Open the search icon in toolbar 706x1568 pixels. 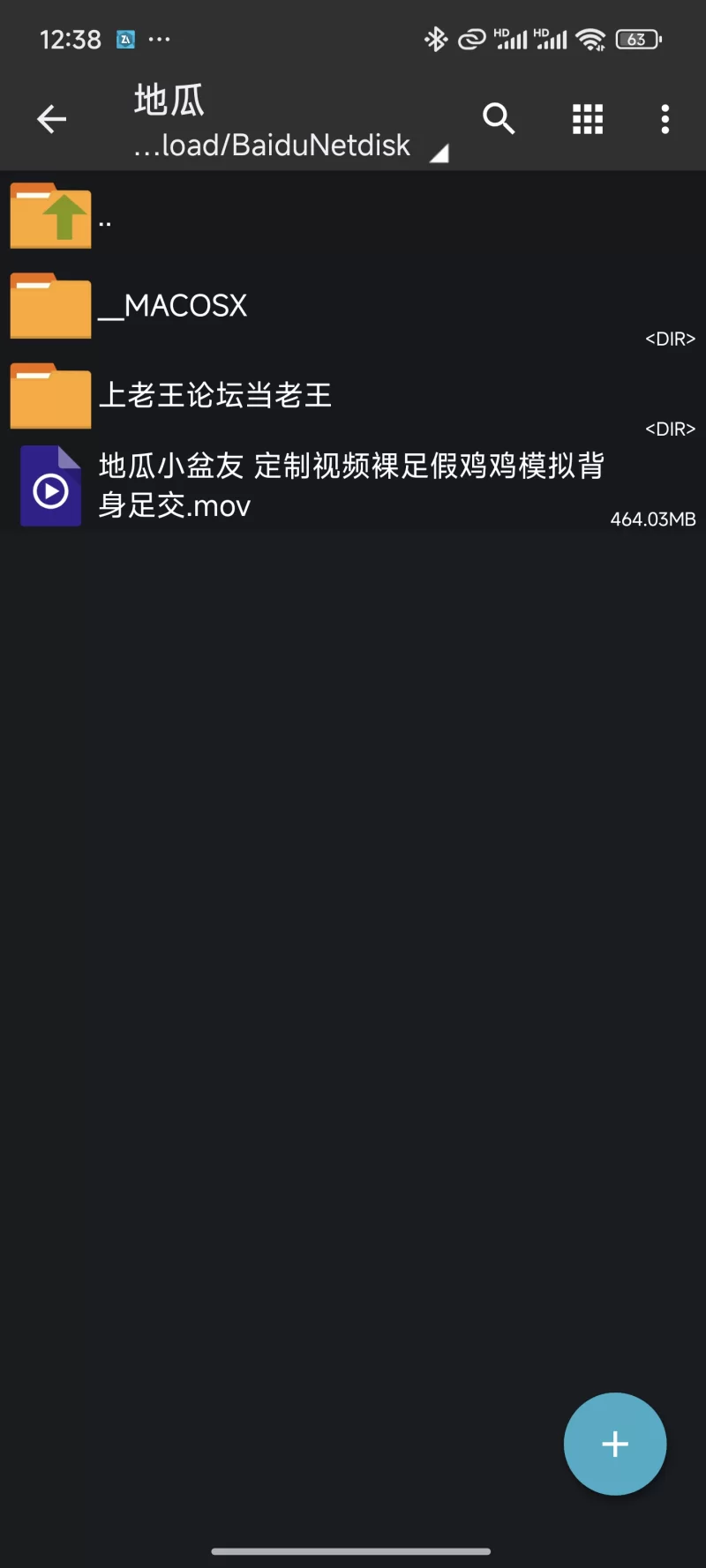point(499,118)
